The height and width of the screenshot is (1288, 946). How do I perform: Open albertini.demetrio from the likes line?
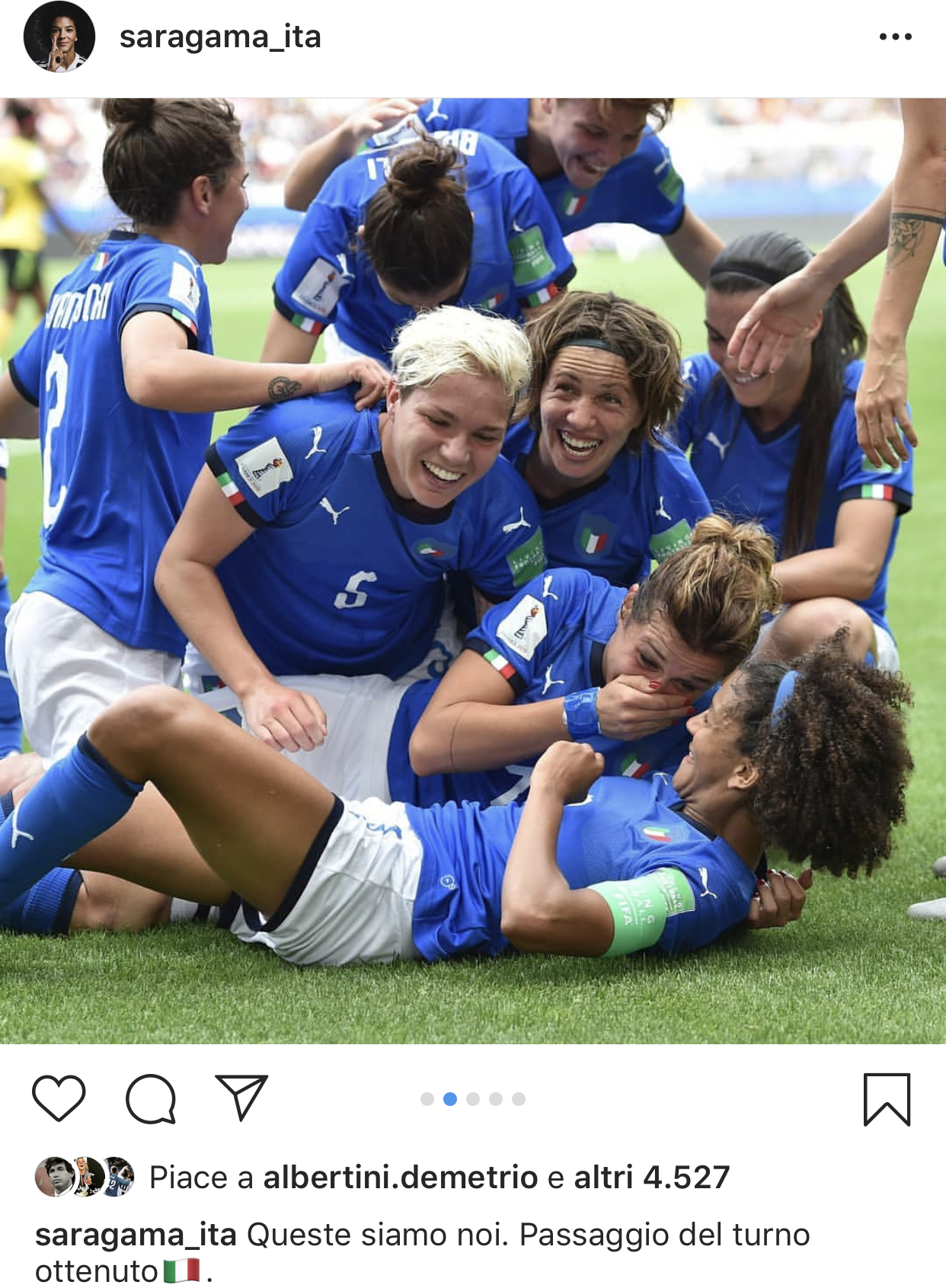point(401,1178)
